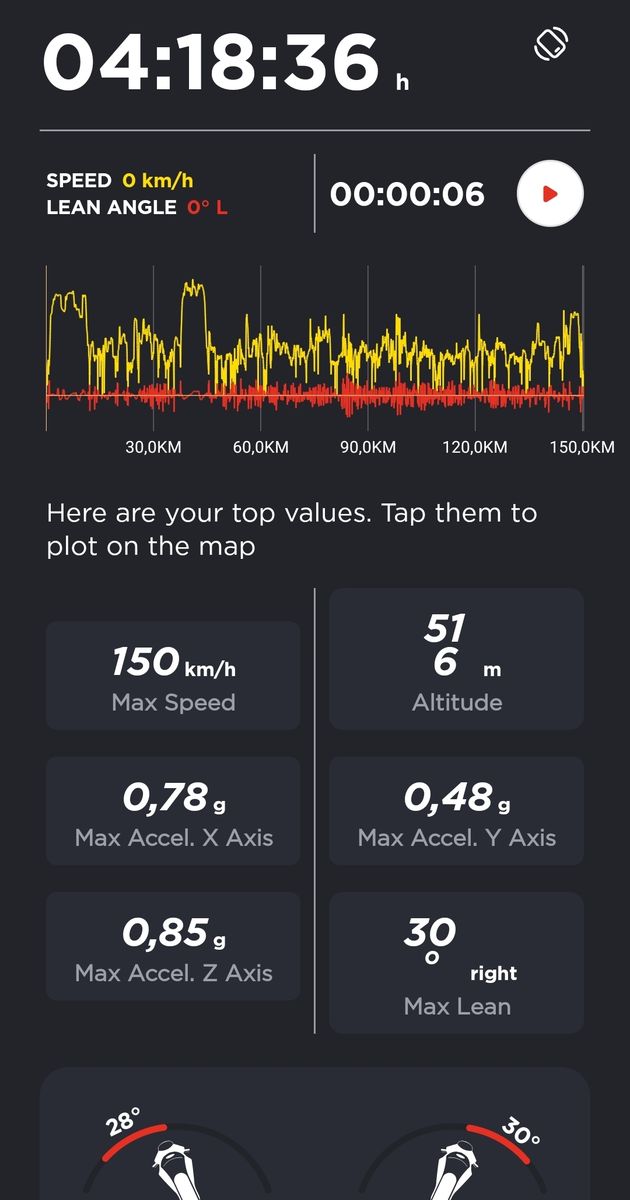View the Max Lean 30° right card
The height and width of the screenshot is (1200, 630).
(x=456, y=962)
